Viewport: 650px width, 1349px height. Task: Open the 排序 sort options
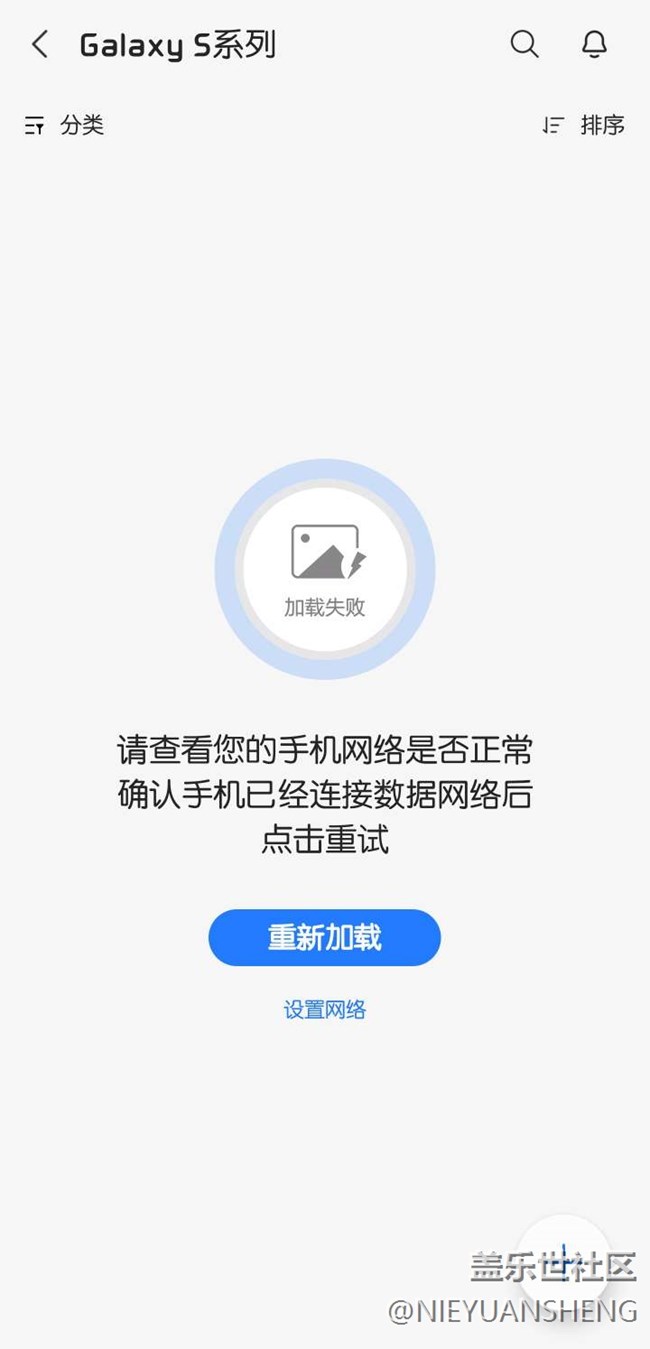(x=584, y=125)
